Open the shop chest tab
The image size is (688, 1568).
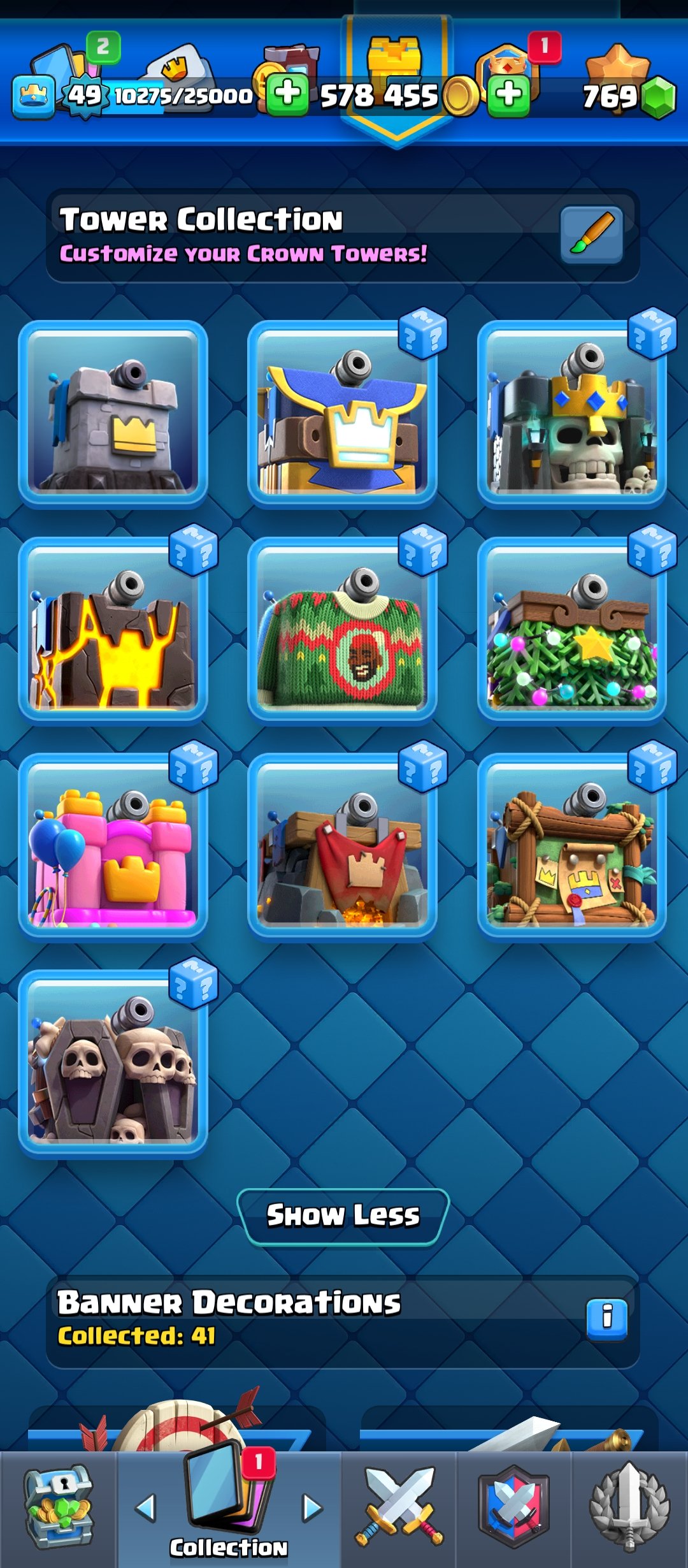pyautogui.click(x=59, y=1508)
